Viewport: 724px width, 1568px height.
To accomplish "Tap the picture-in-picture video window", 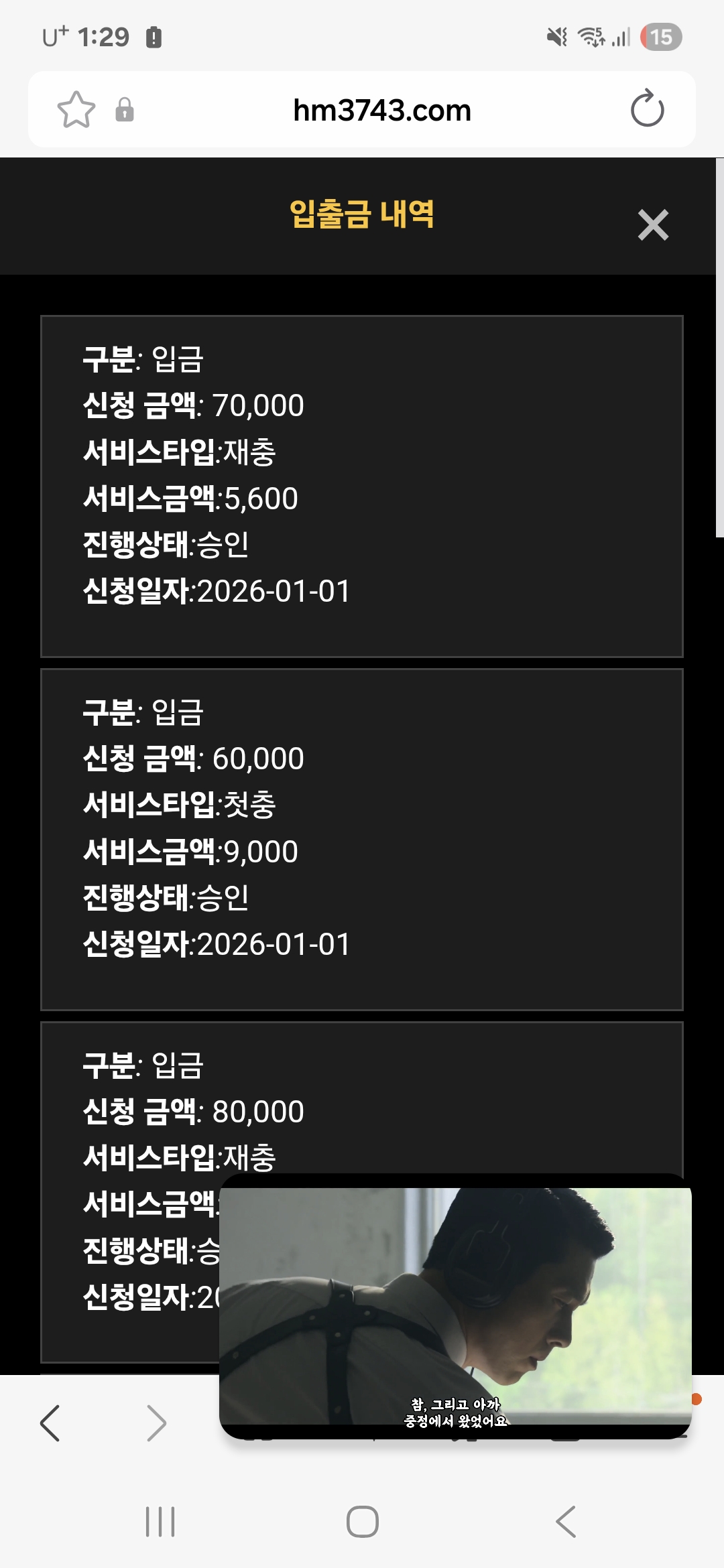I will [x=455, y=1305].
